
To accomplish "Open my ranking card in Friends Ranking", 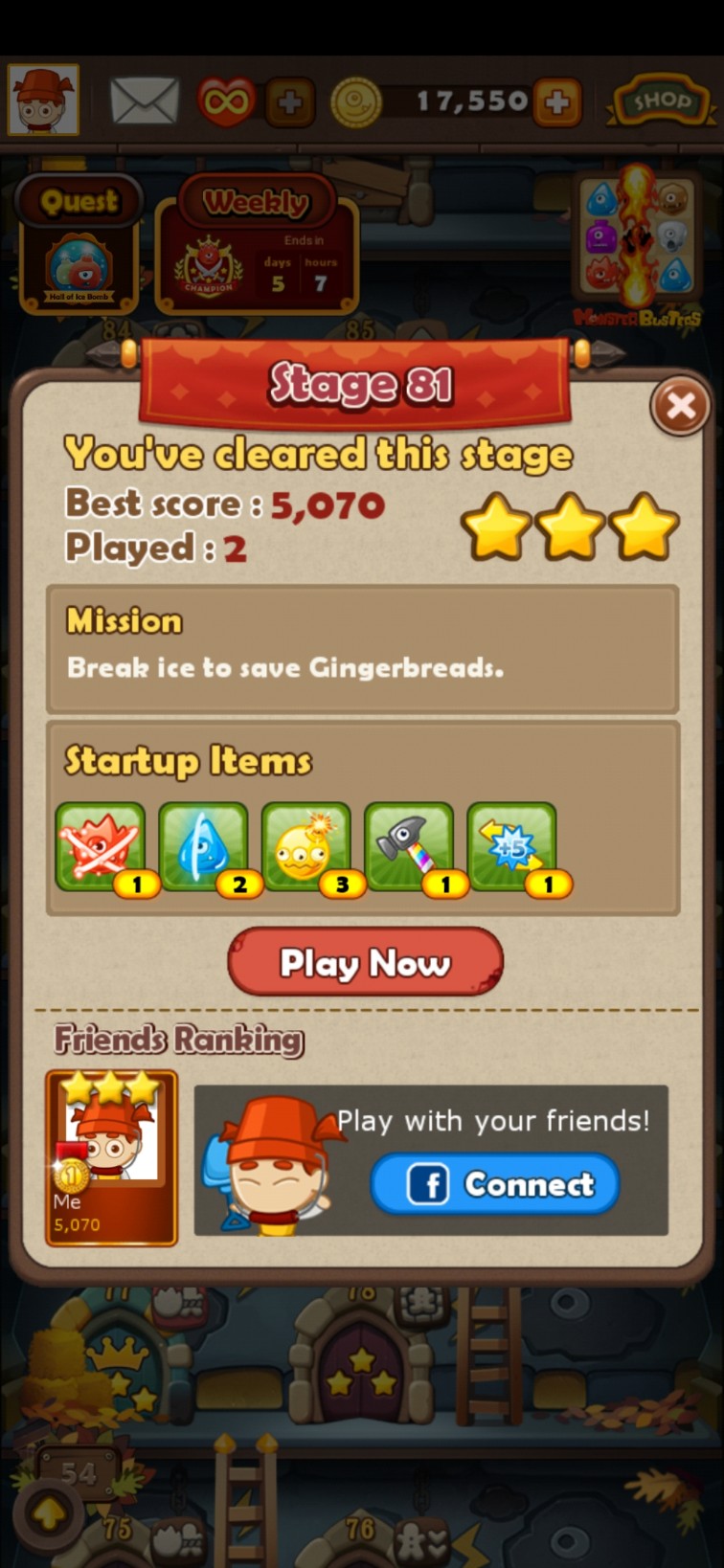I will pyautogui.click(x=112, y=1158).
